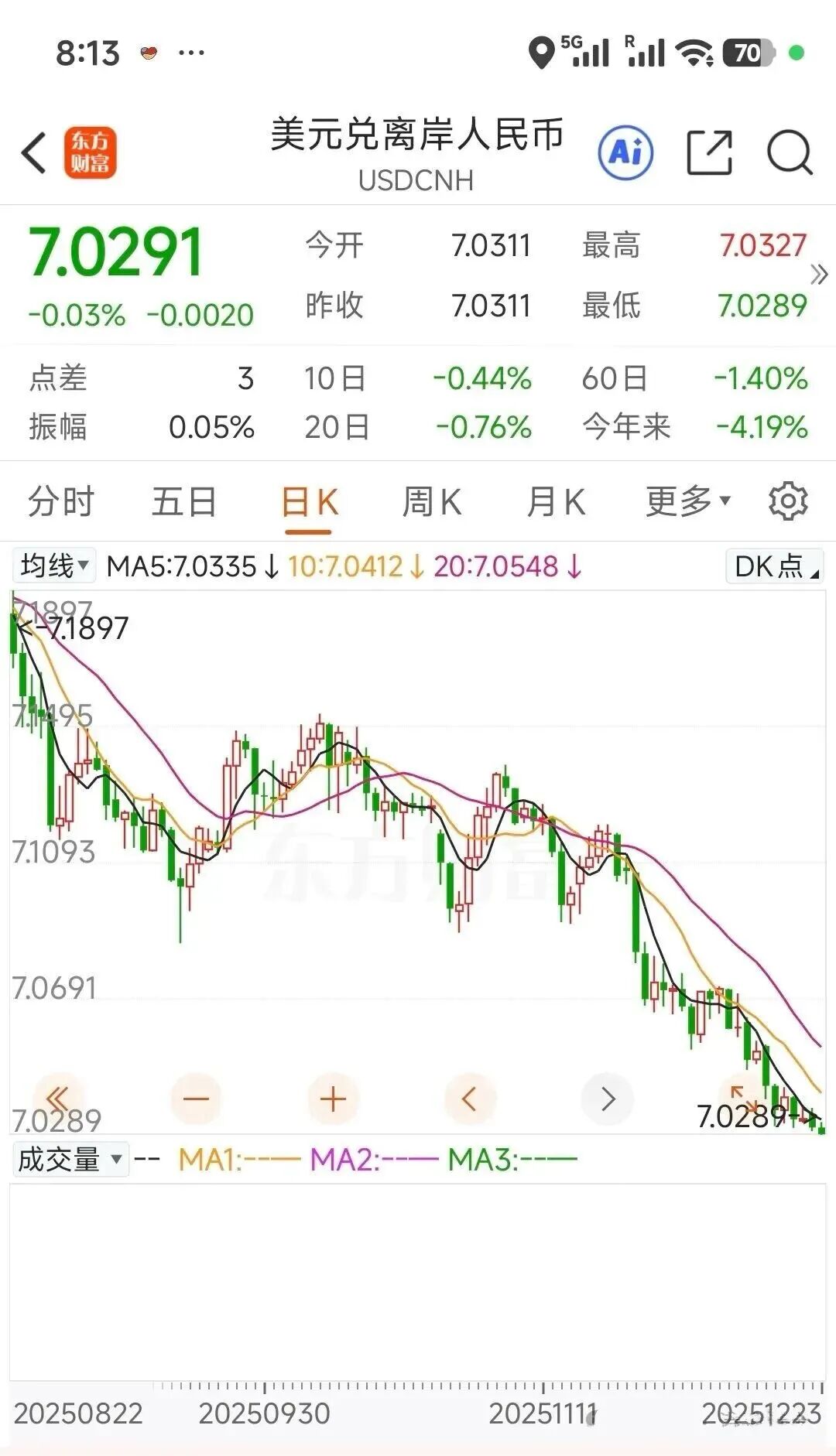Switch to the 月K chart tab
836x1456 pixels.
click(x=555, y=502)
